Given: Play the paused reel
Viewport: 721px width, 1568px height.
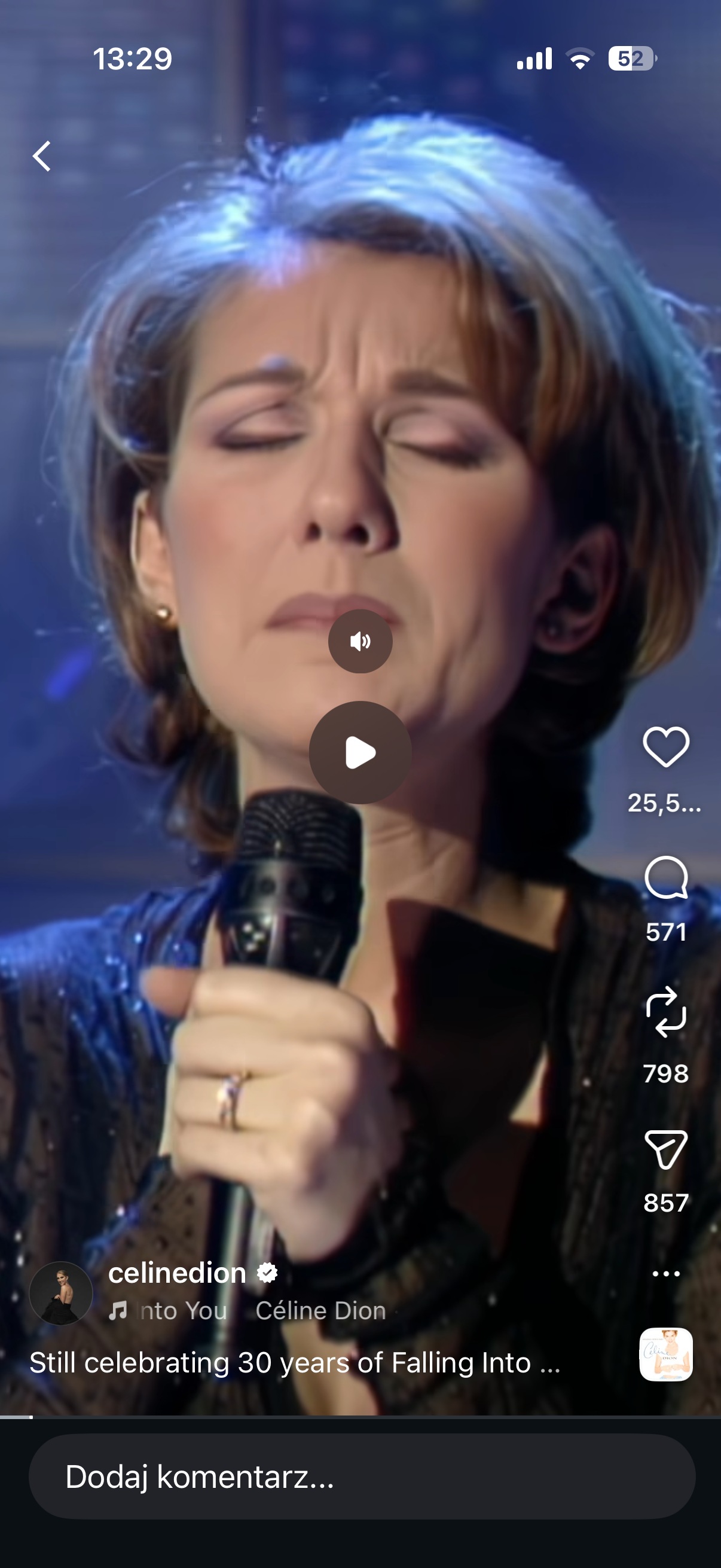Looking at the screenshot, I should tap(360, 752).
